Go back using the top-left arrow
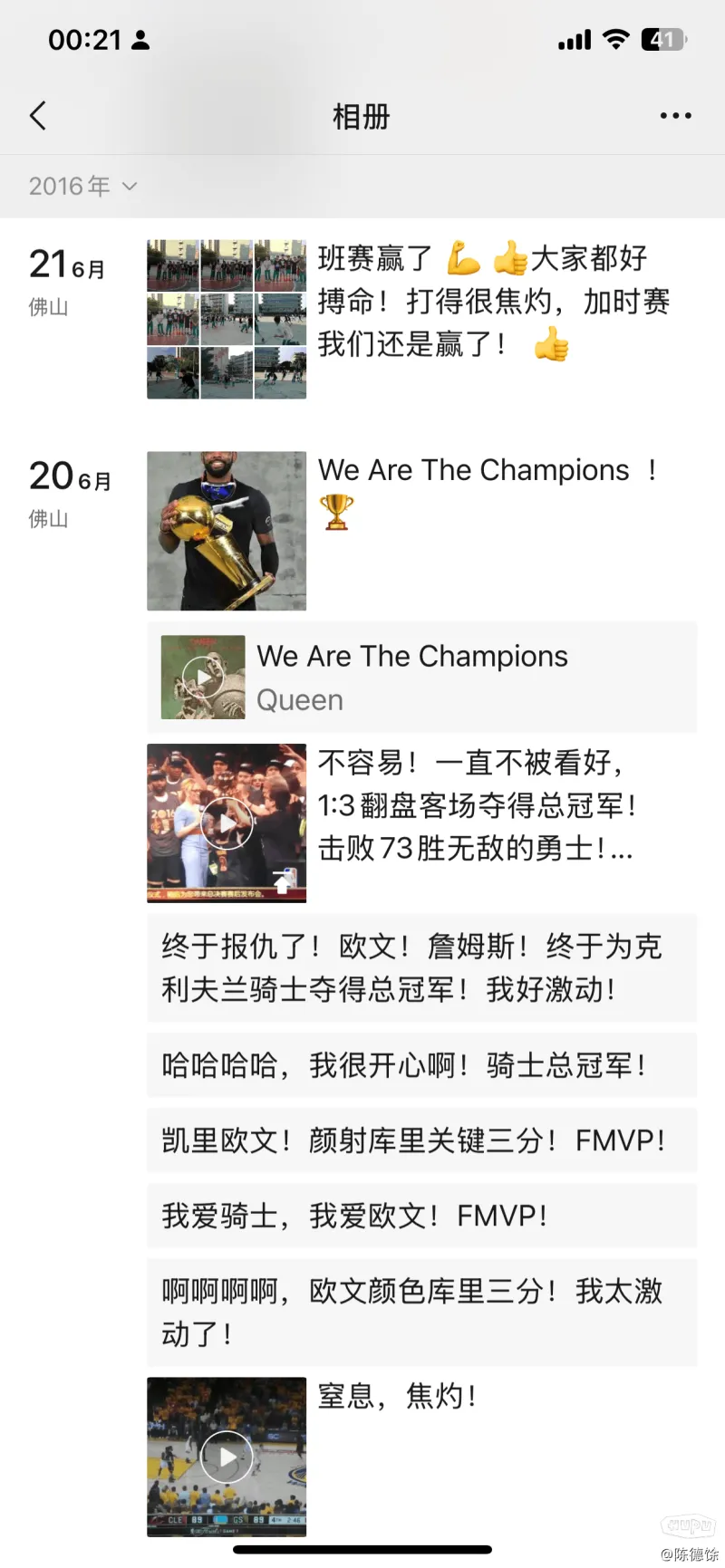 click(38, 116)
